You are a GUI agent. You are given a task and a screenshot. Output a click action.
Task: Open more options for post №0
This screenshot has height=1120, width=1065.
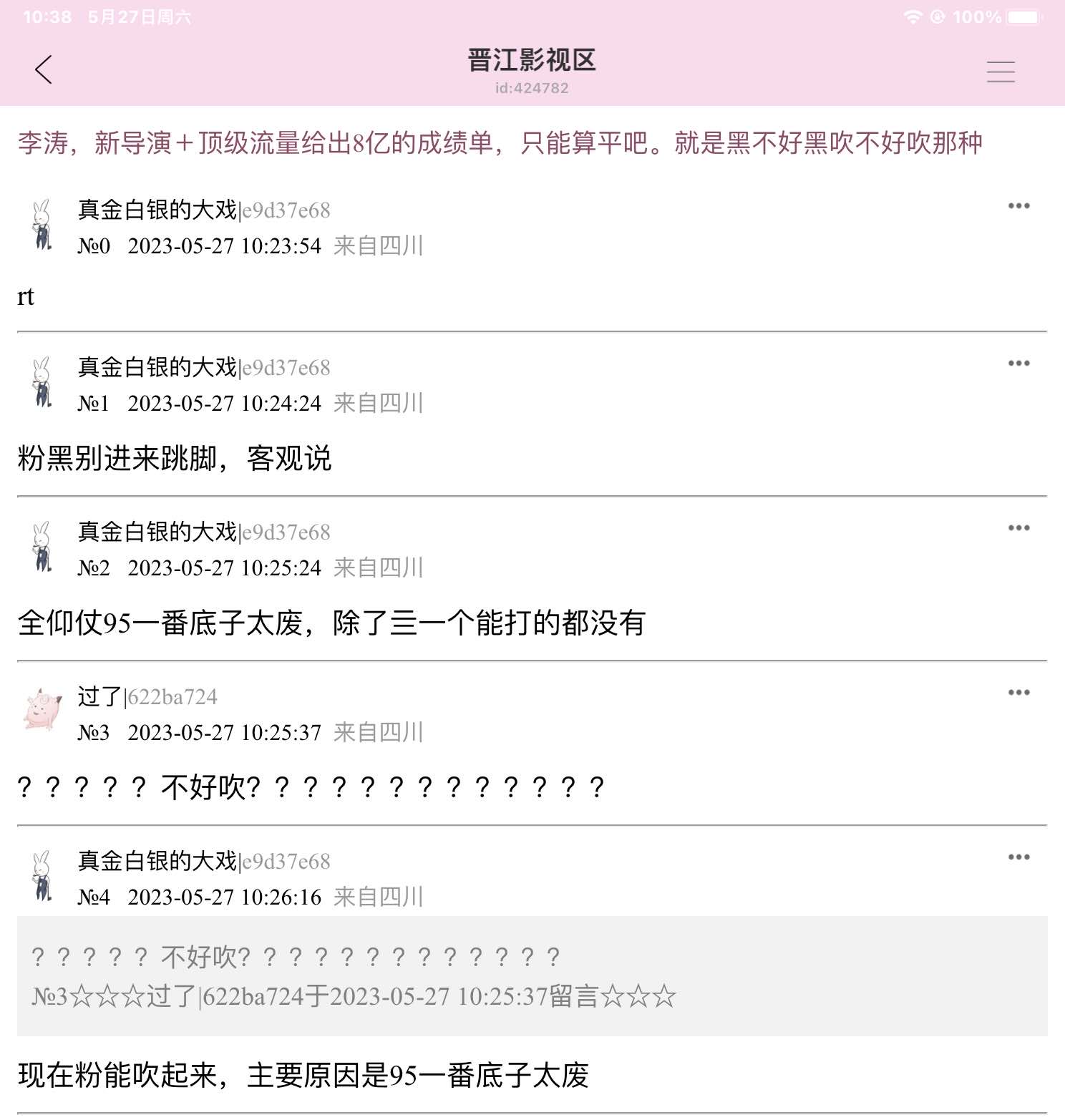click(x=1018, y=206)
